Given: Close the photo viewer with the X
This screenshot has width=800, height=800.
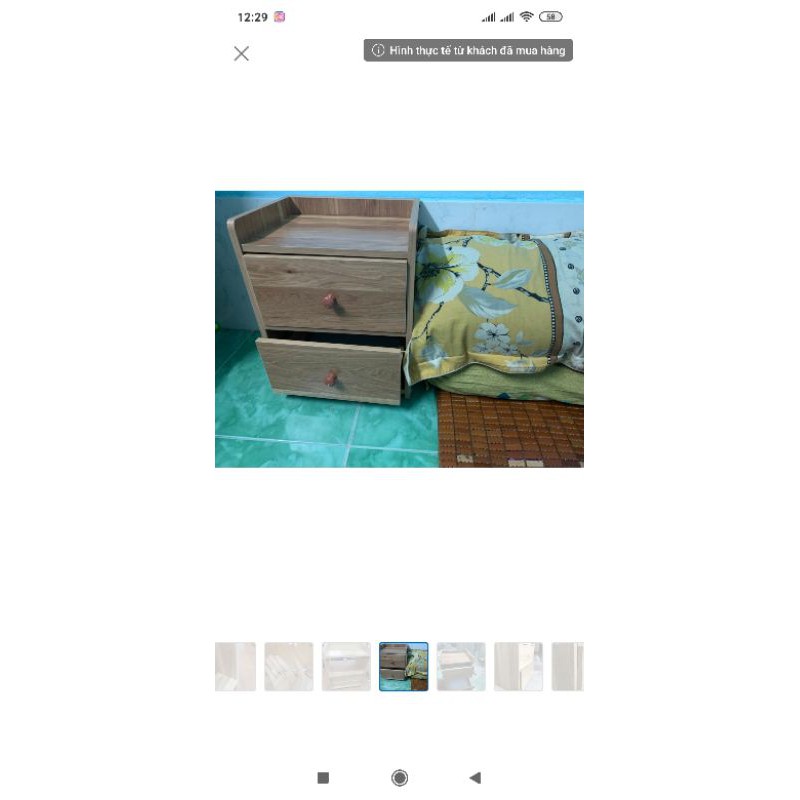Looking at the screenshot, I should pos(241,54).
